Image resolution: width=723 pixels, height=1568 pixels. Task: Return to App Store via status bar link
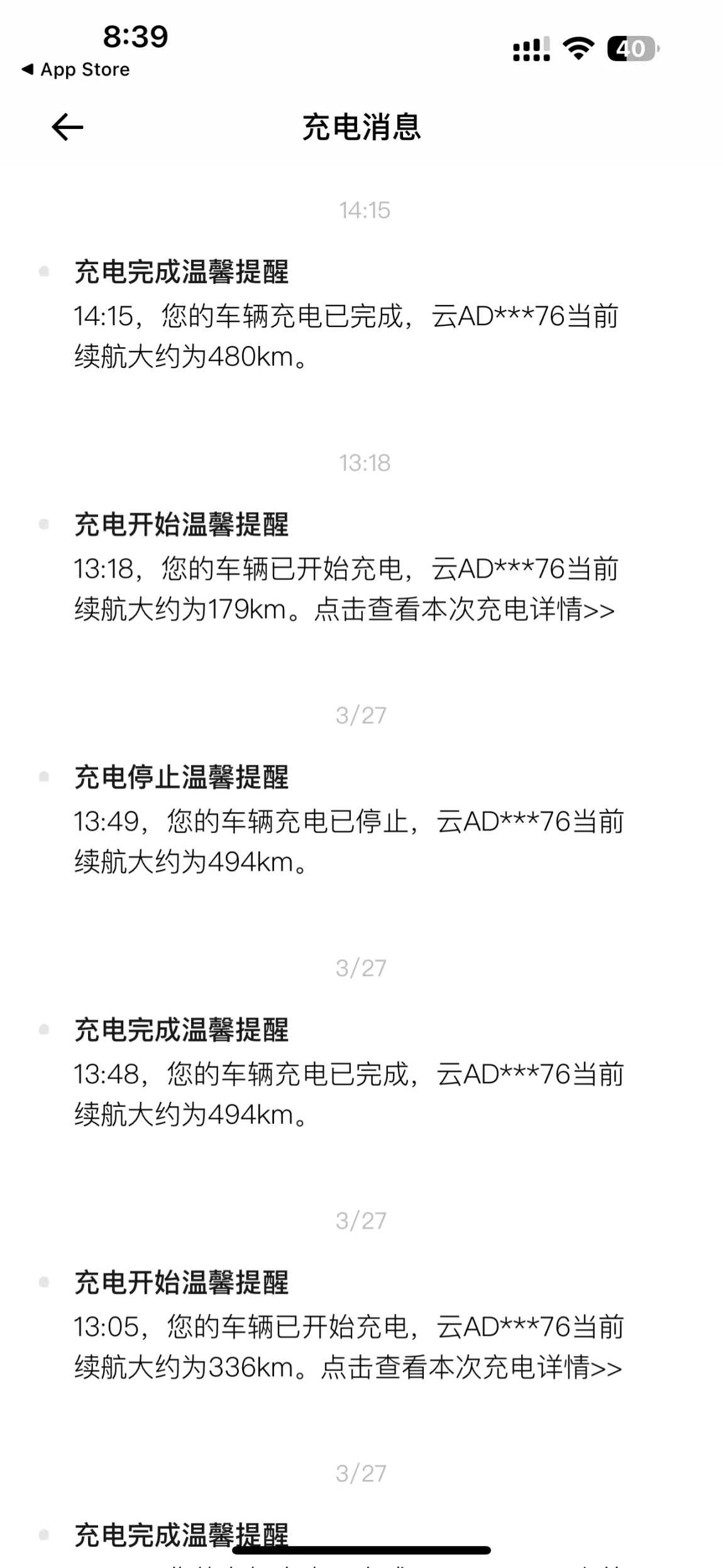click(x=75, y=70)
